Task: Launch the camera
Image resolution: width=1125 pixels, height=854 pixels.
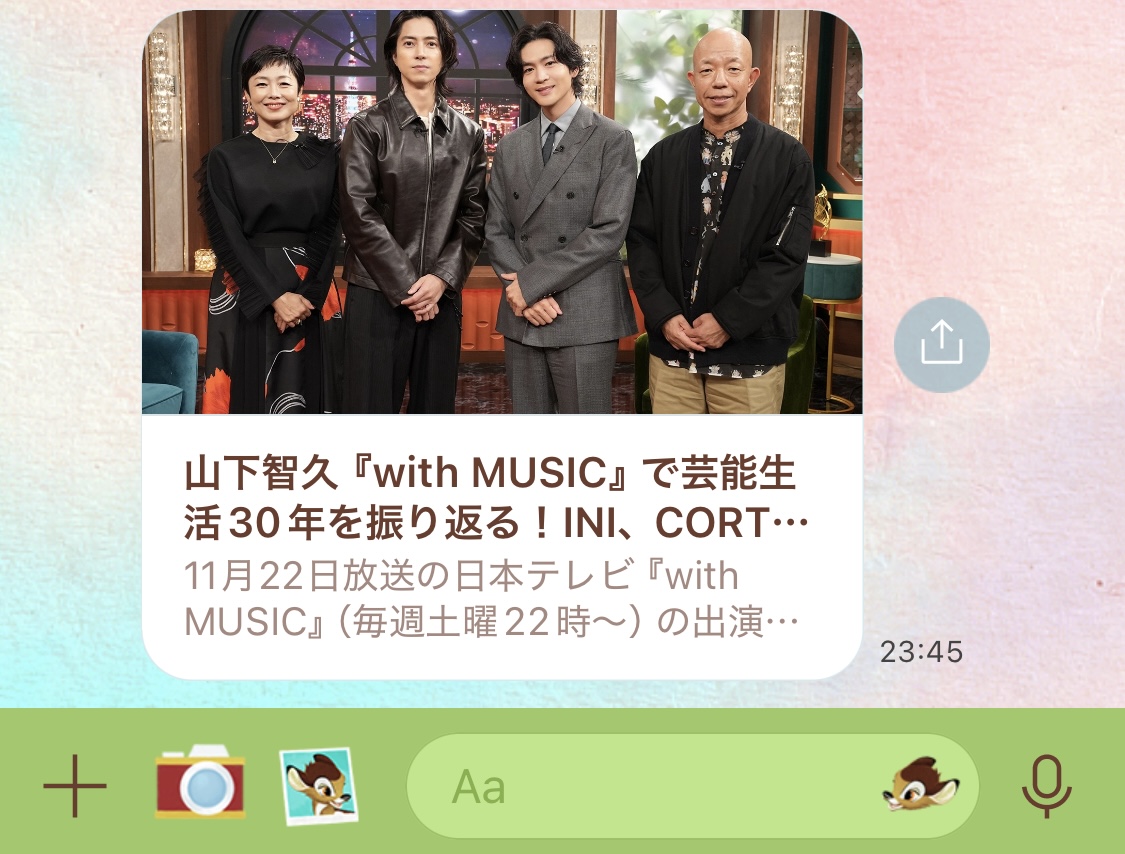Action: pos(200,783)
